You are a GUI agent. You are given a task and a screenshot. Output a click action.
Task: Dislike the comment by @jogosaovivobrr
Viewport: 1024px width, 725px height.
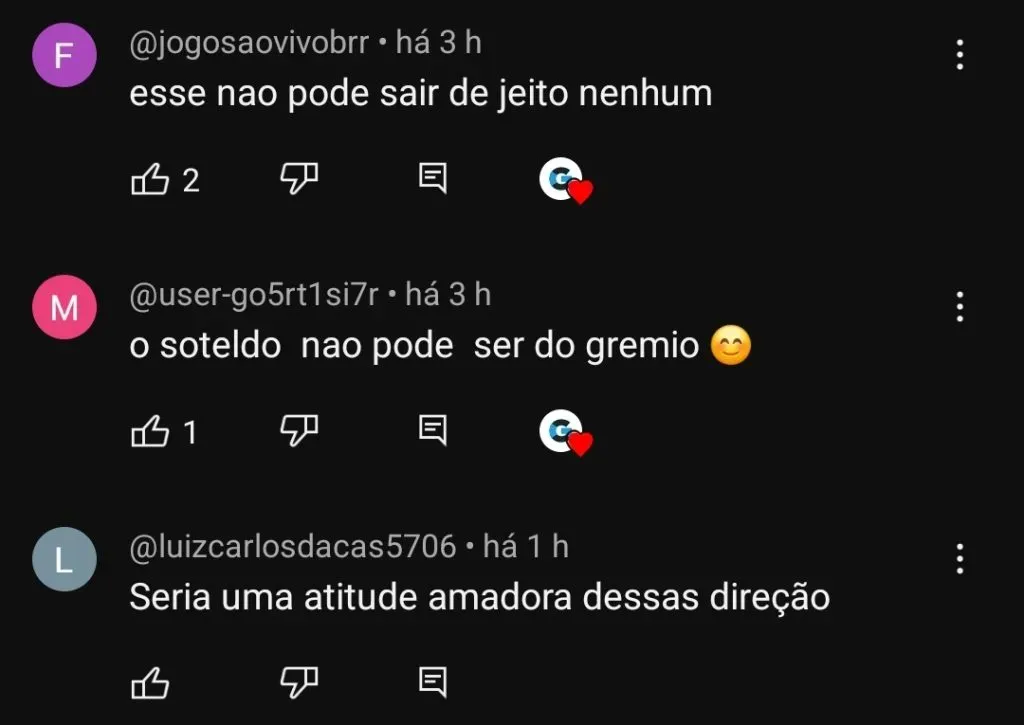point(298,180)
